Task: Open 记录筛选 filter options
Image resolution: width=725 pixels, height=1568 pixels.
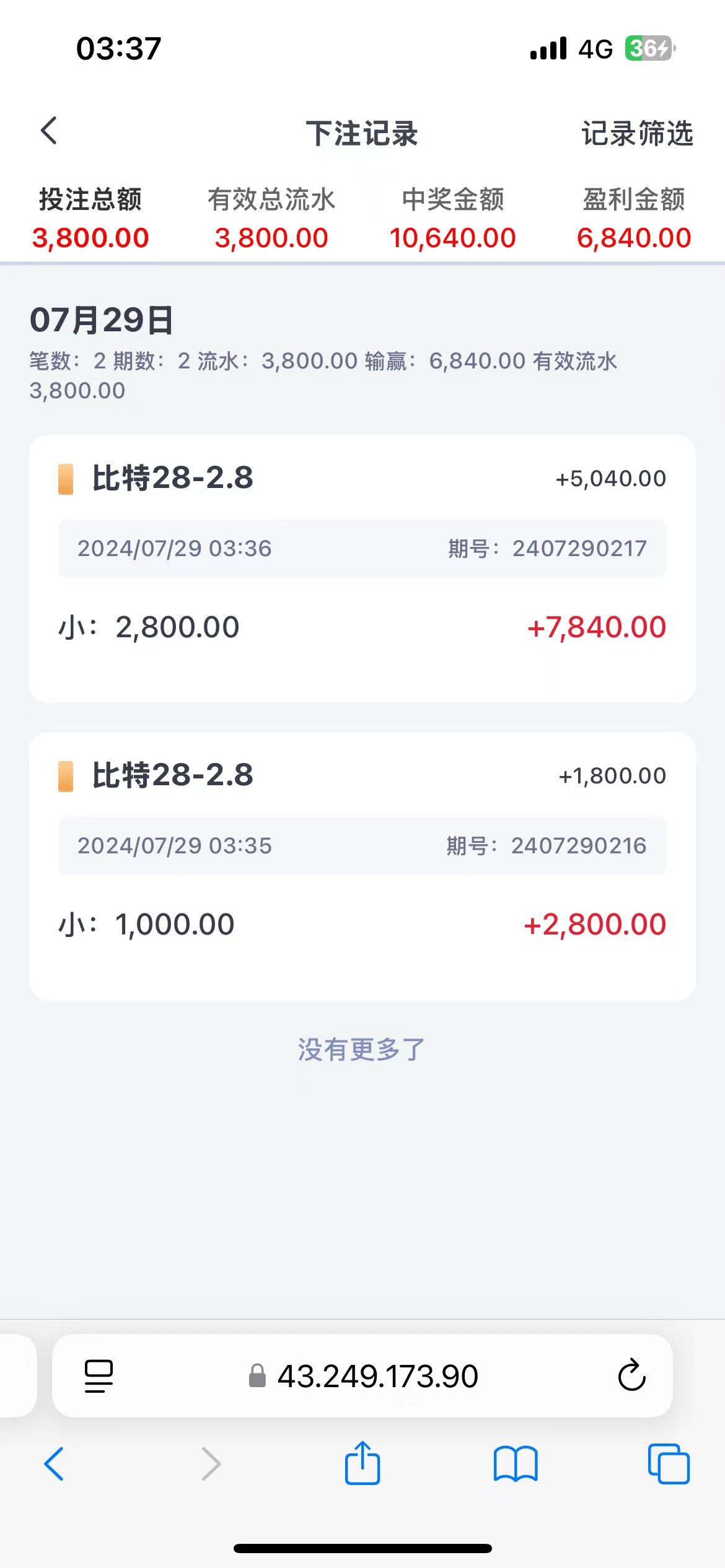Action: 636,134
